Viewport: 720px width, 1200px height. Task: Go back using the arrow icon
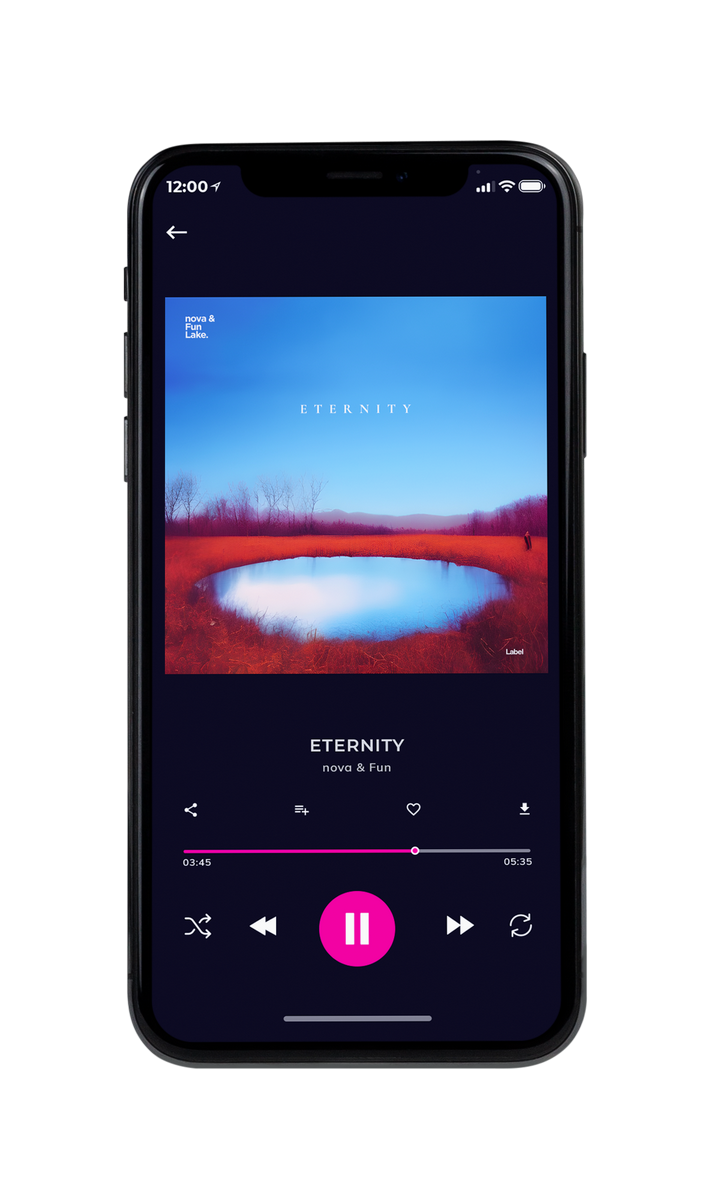tap(177, 232)
